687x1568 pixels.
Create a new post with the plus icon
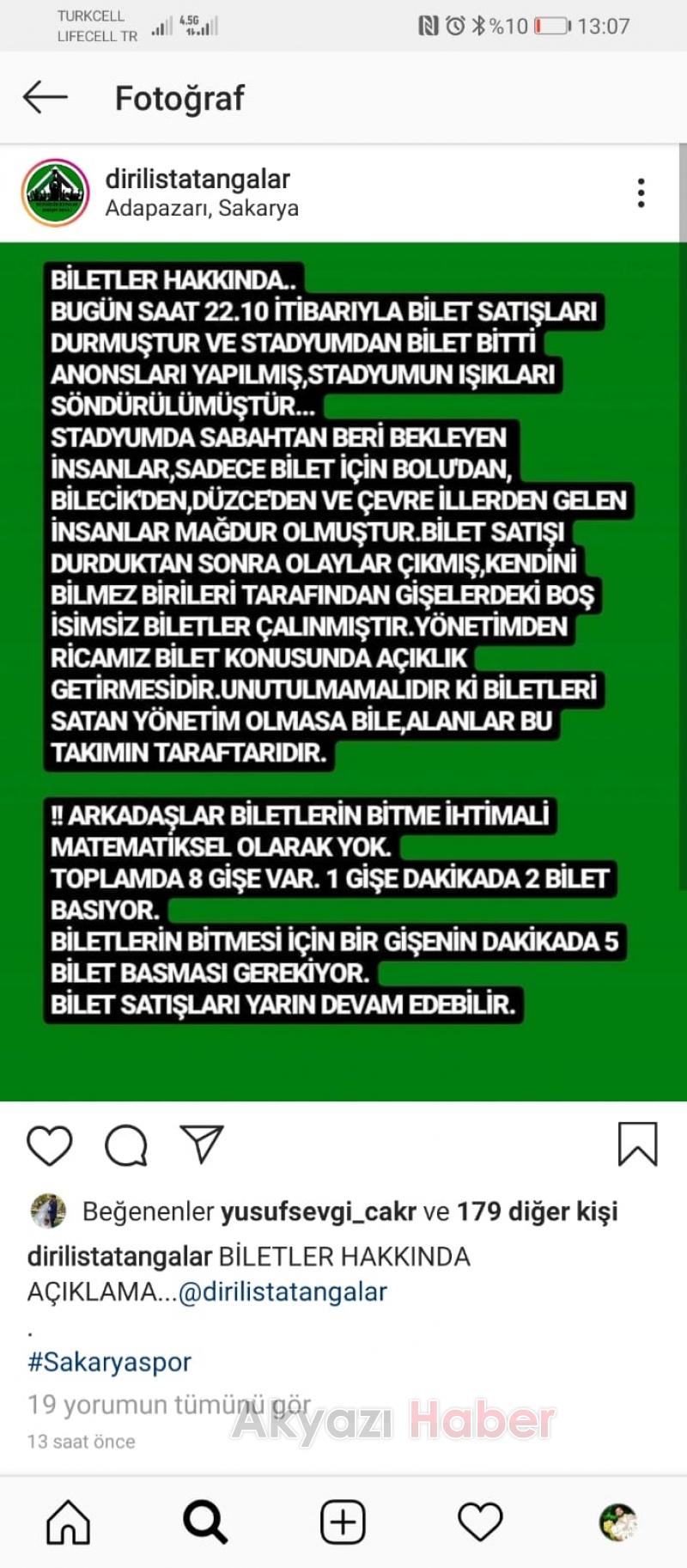click(x=343, y=1521)
